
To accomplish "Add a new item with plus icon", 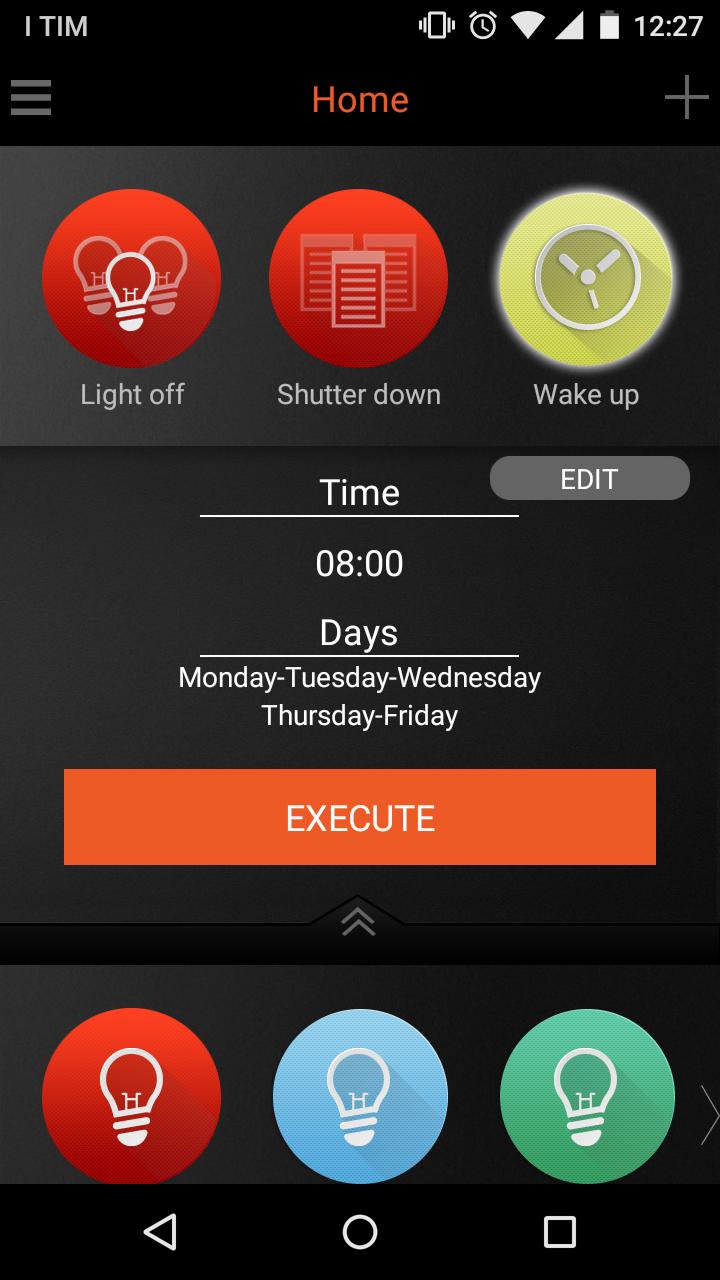I will (686, 98).
